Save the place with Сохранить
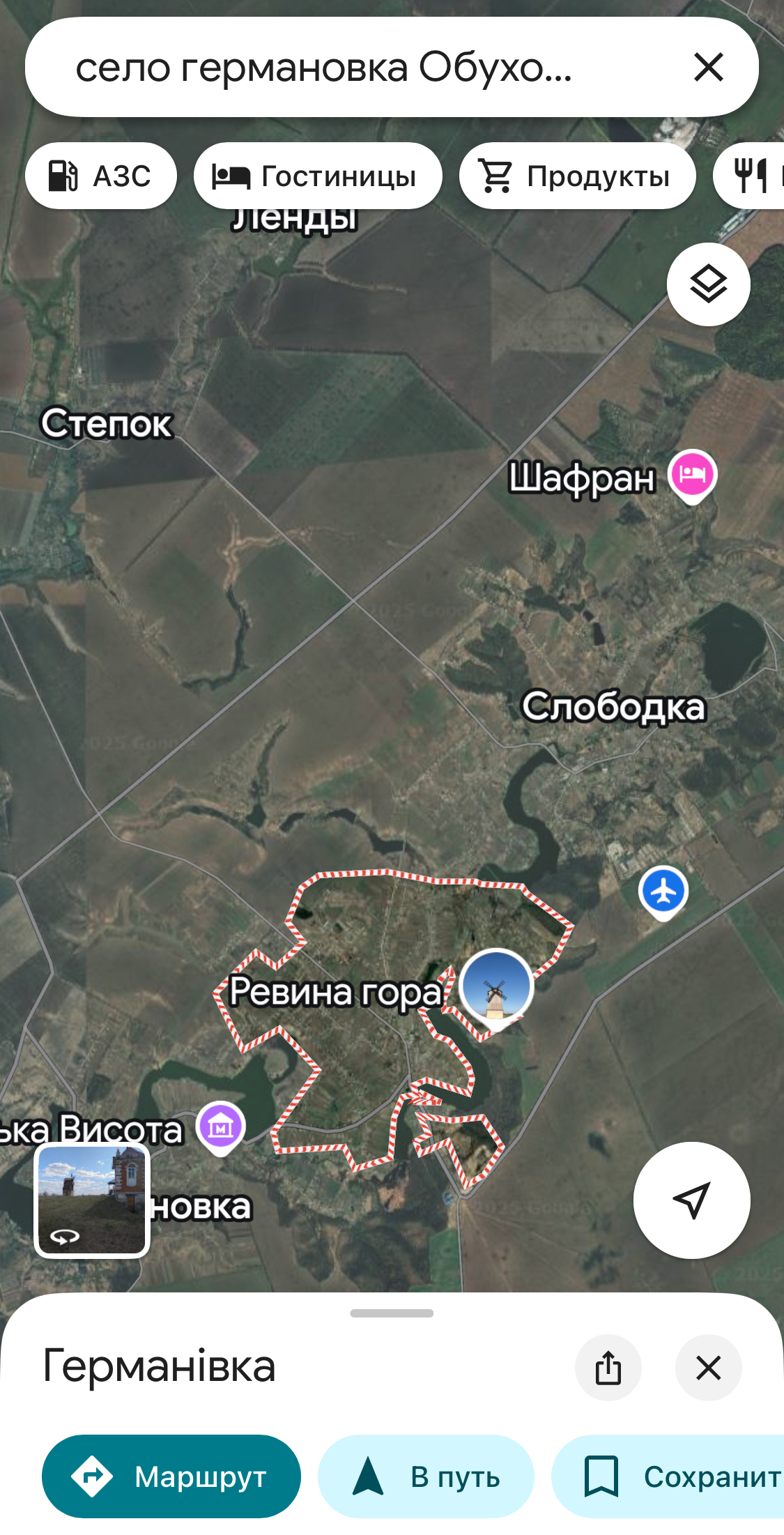 pos(668,1476)
